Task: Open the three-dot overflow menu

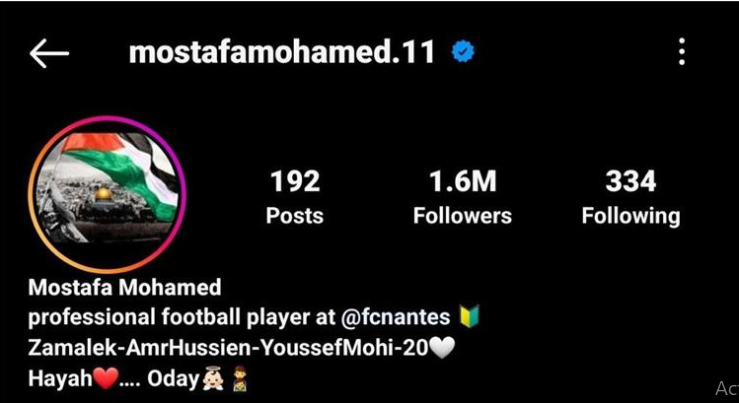Action: click(x=681, y=52)
